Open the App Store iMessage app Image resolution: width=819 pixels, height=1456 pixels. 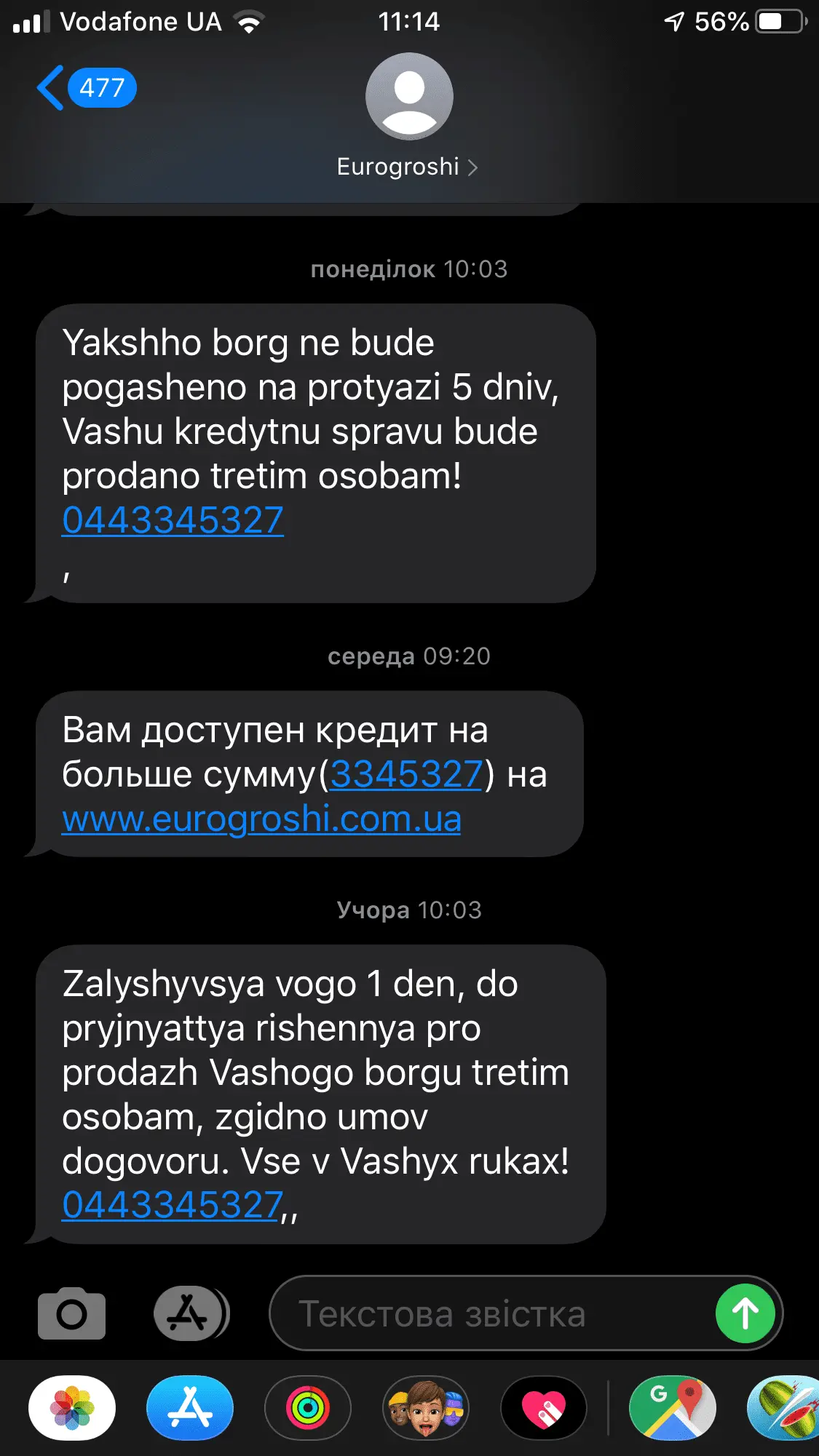click(189, 1408)
